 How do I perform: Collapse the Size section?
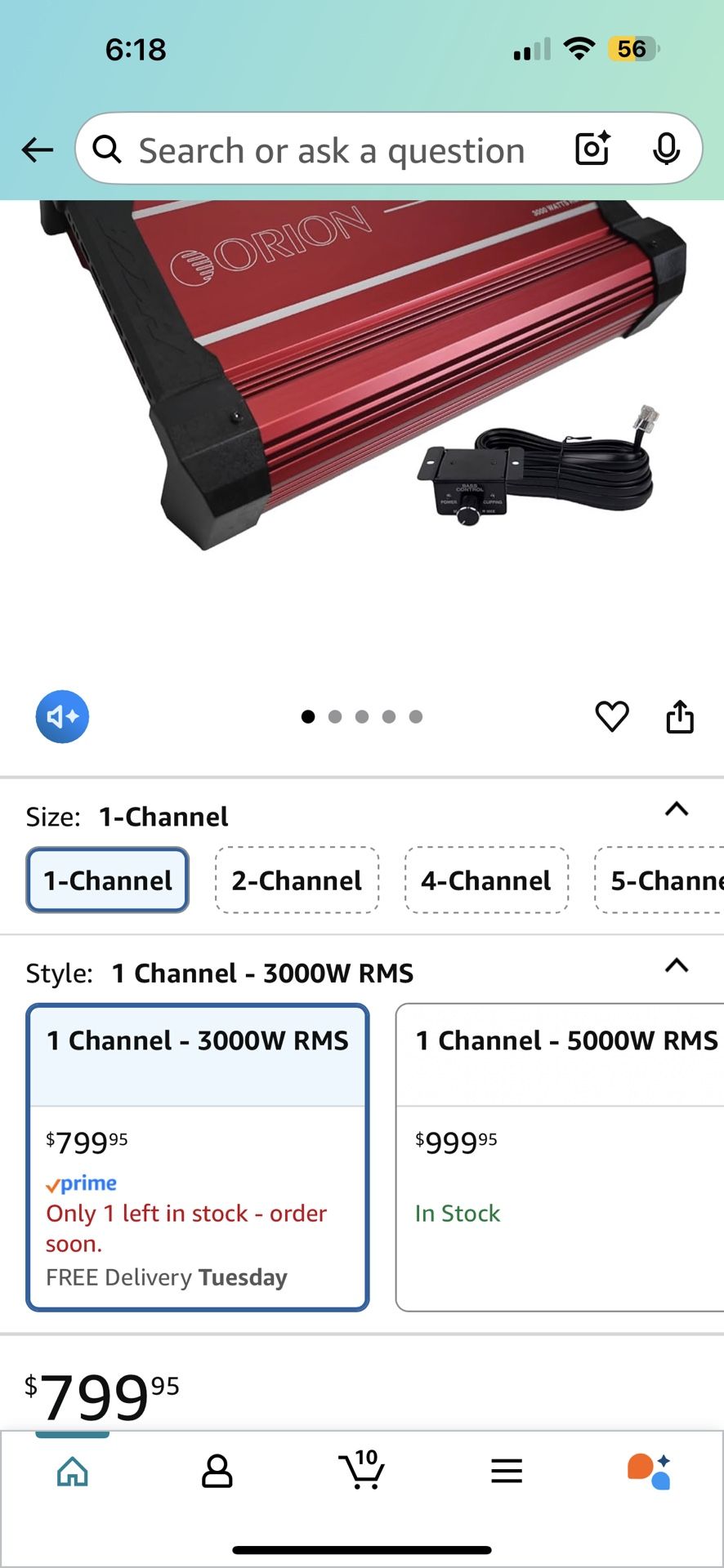coord(677,809)
